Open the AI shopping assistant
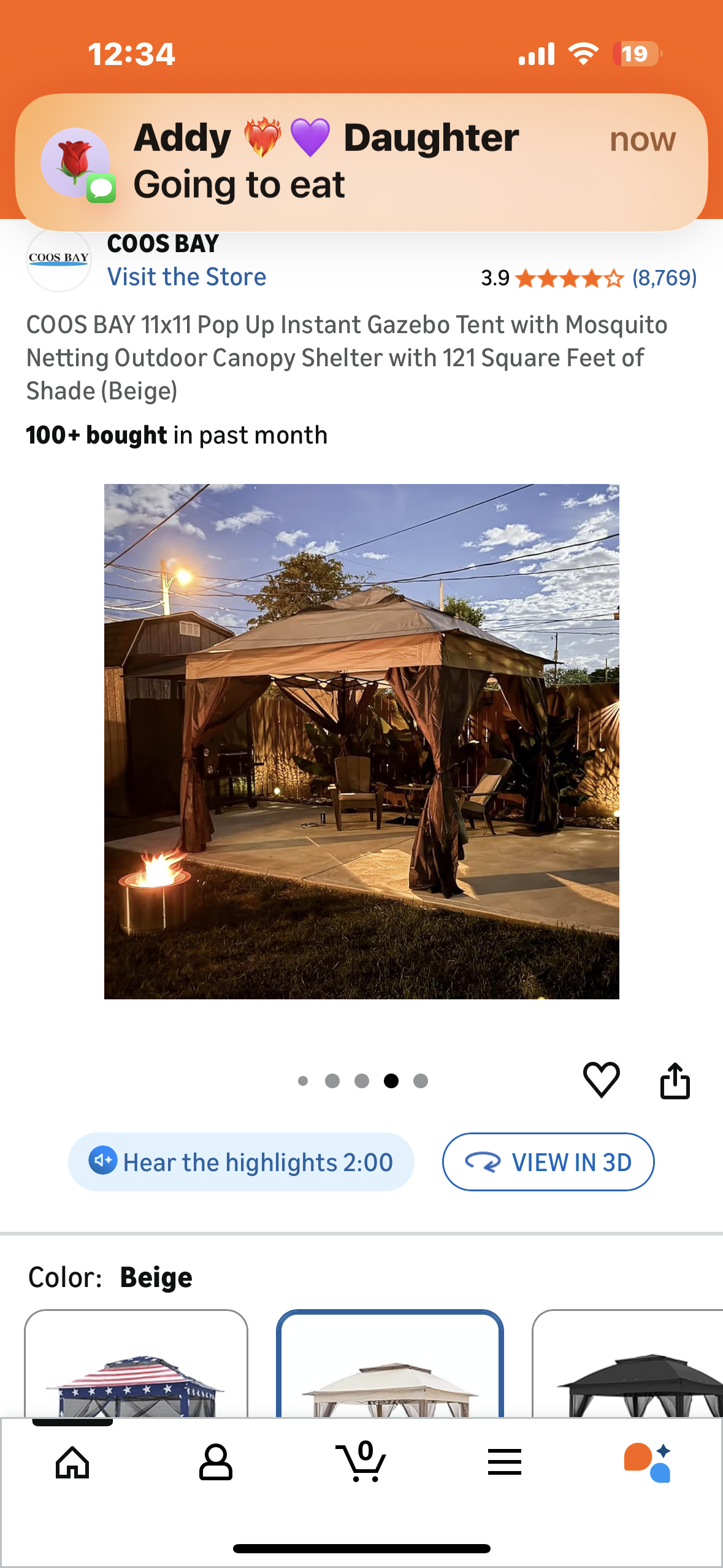 [648, 1462]
